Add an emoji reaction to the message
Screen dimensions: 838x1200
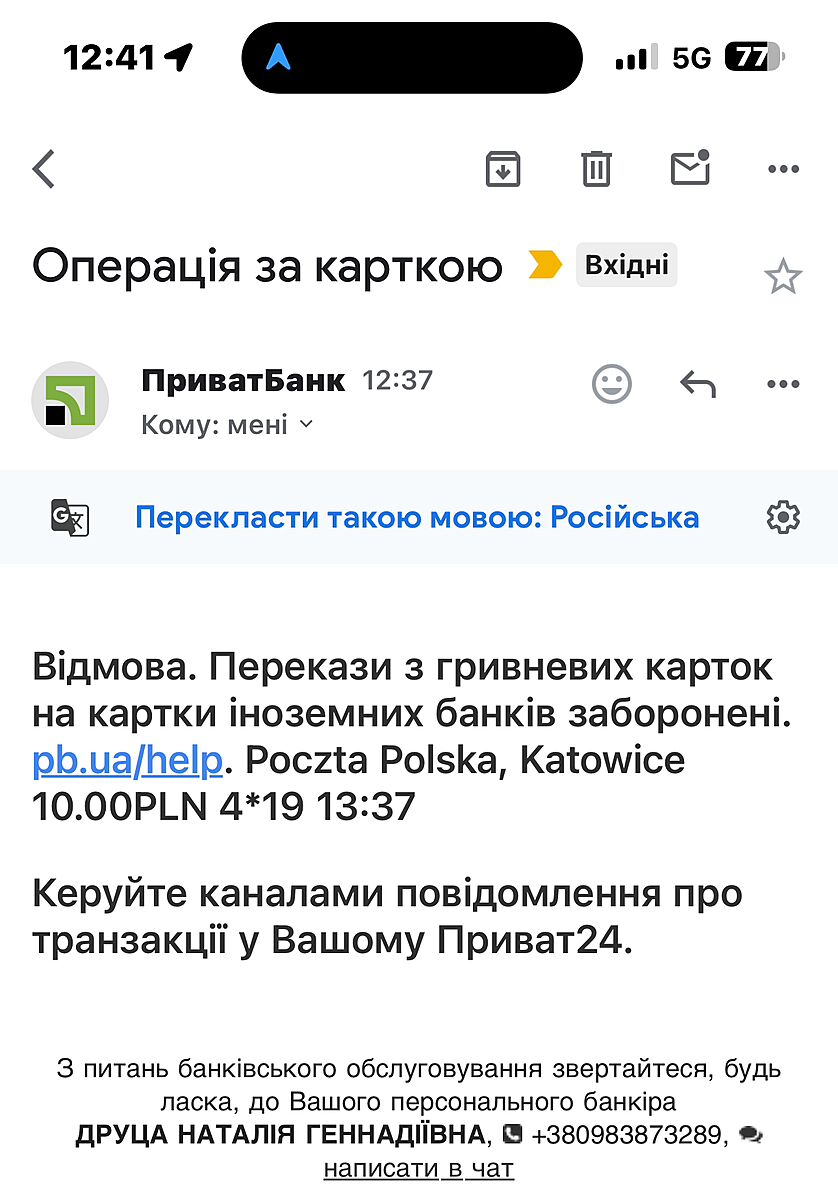[612, 383]
